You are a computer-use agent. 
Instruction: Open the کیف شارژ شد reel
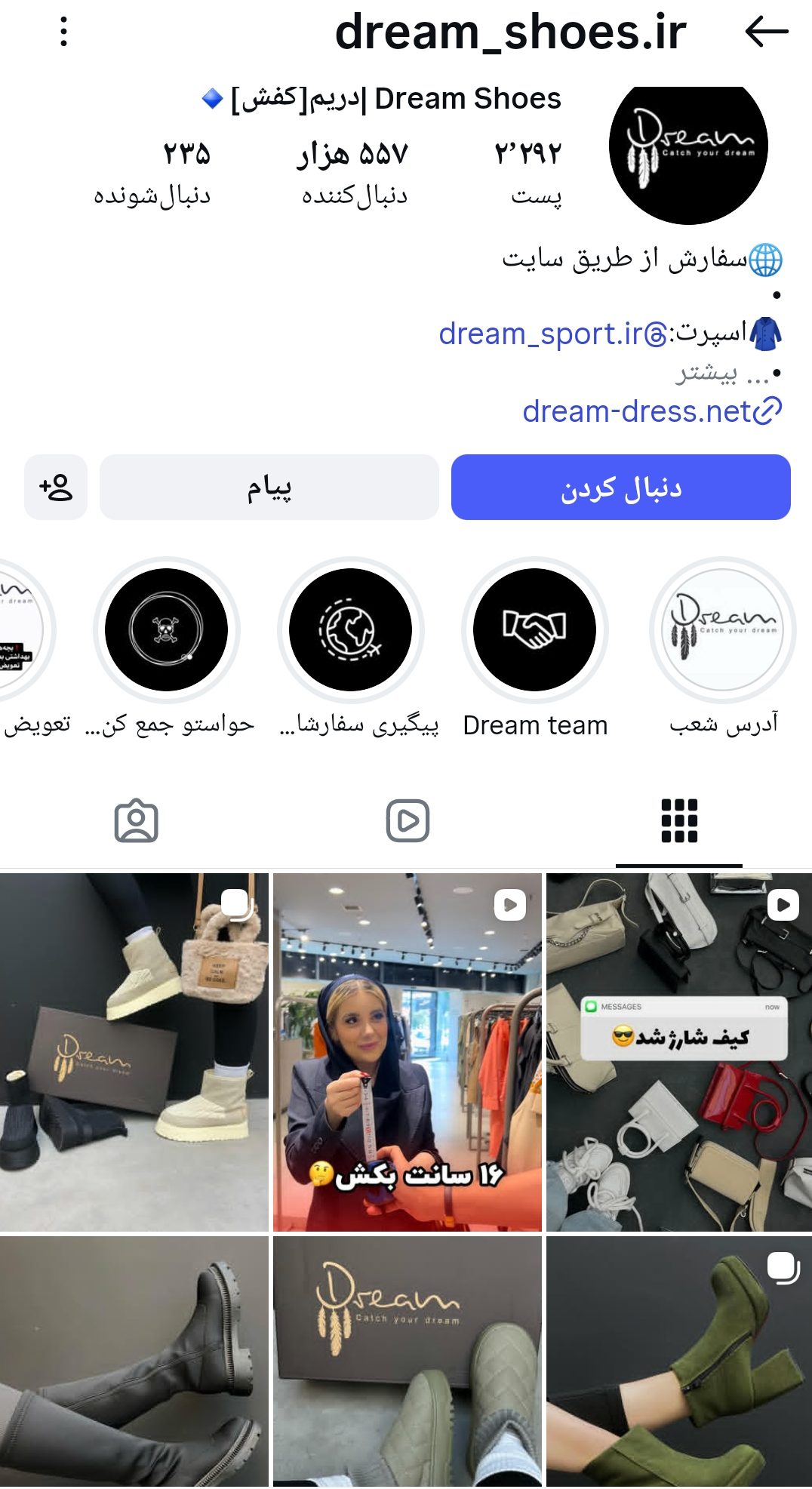pos(679,1051)
